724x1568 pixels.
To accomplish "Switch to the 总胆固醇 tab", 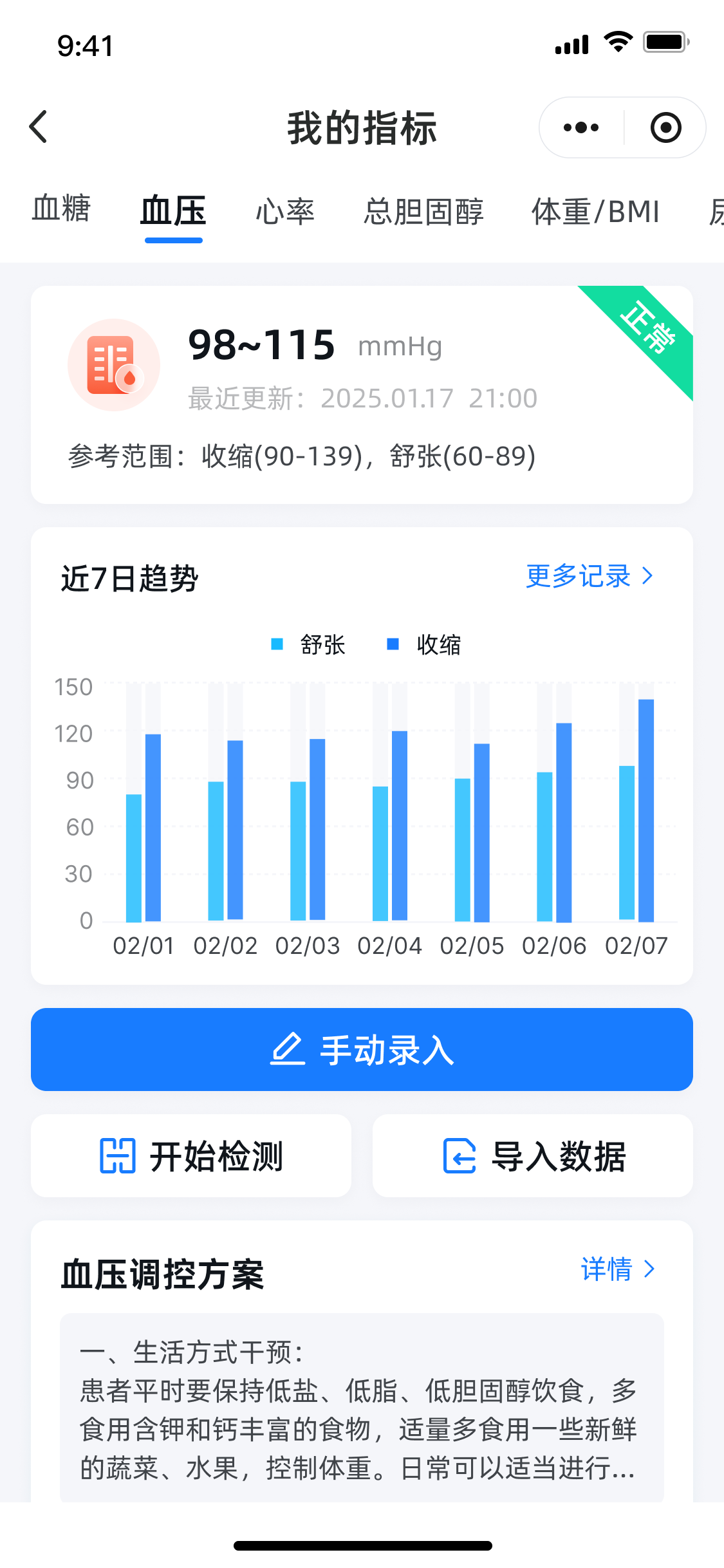I will pos(423,212).
